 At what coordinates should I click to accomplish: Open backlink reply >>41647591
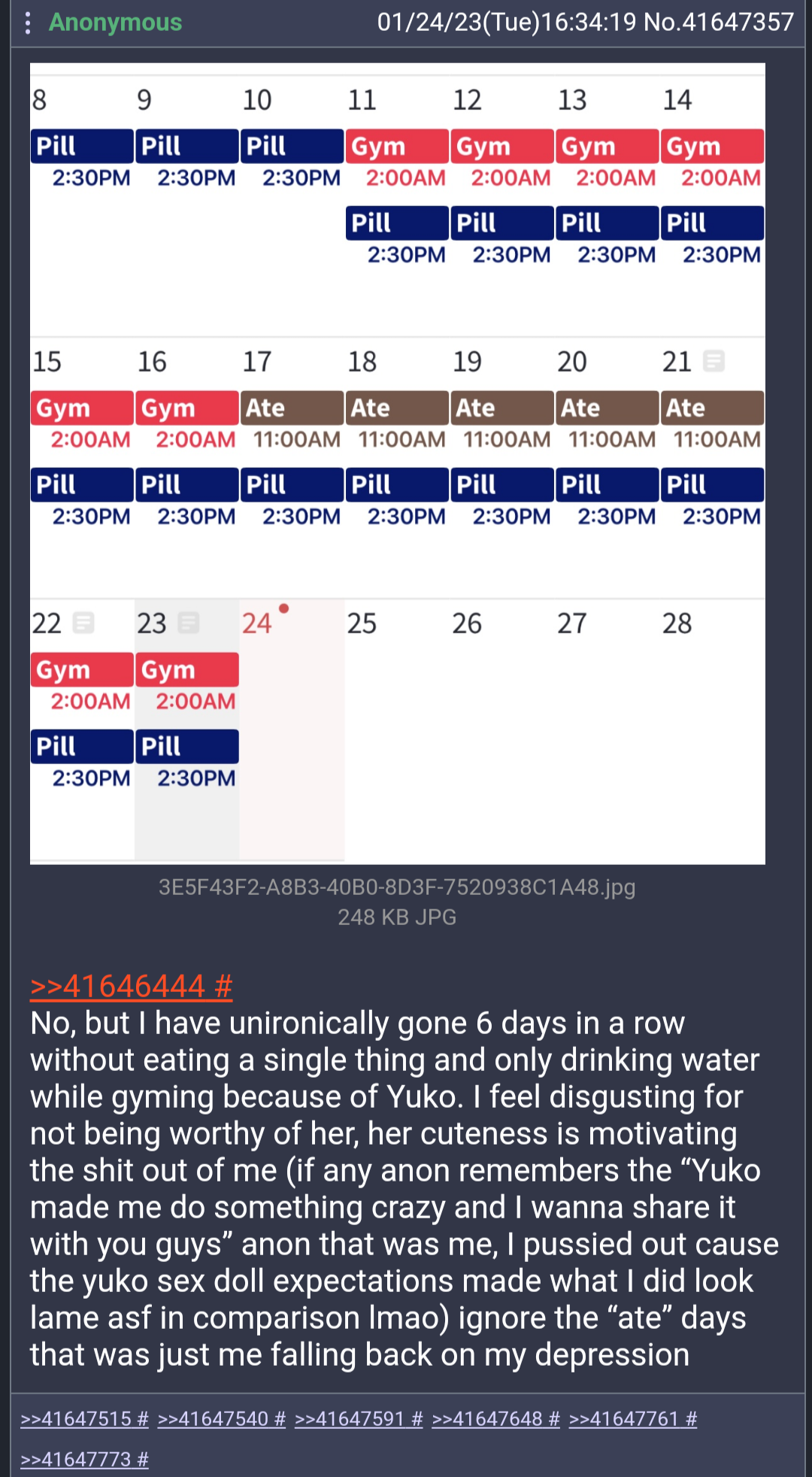click(359, 1418)
